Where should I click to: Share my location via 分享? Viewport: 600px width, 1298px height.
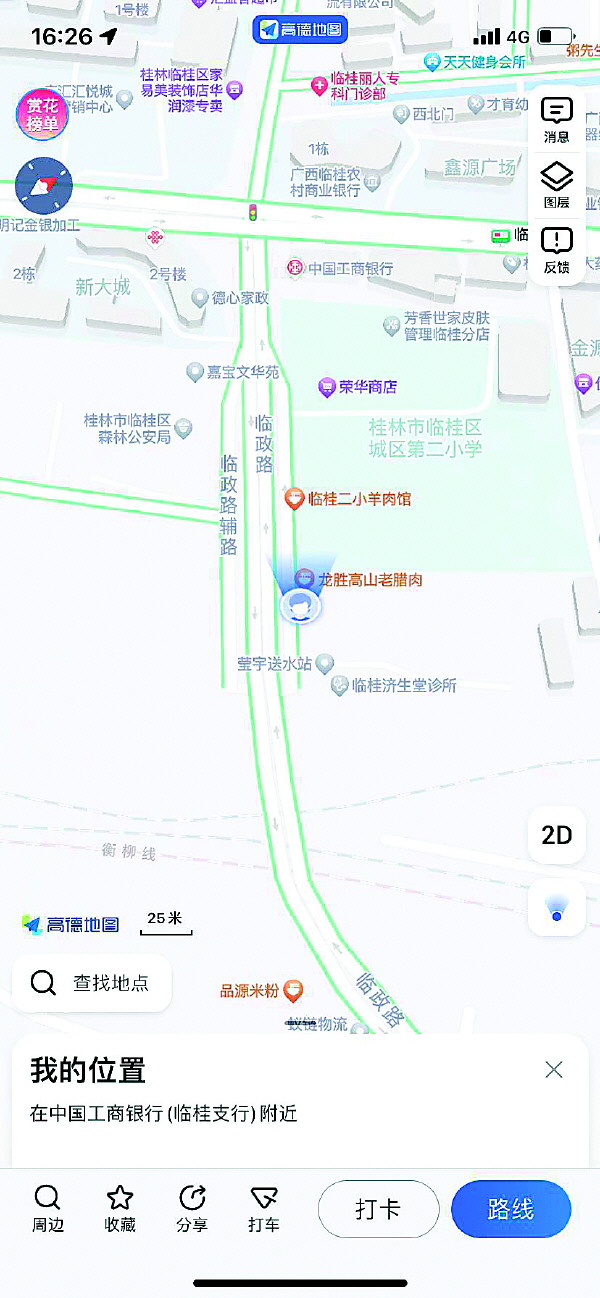(x=192, y=1208)
